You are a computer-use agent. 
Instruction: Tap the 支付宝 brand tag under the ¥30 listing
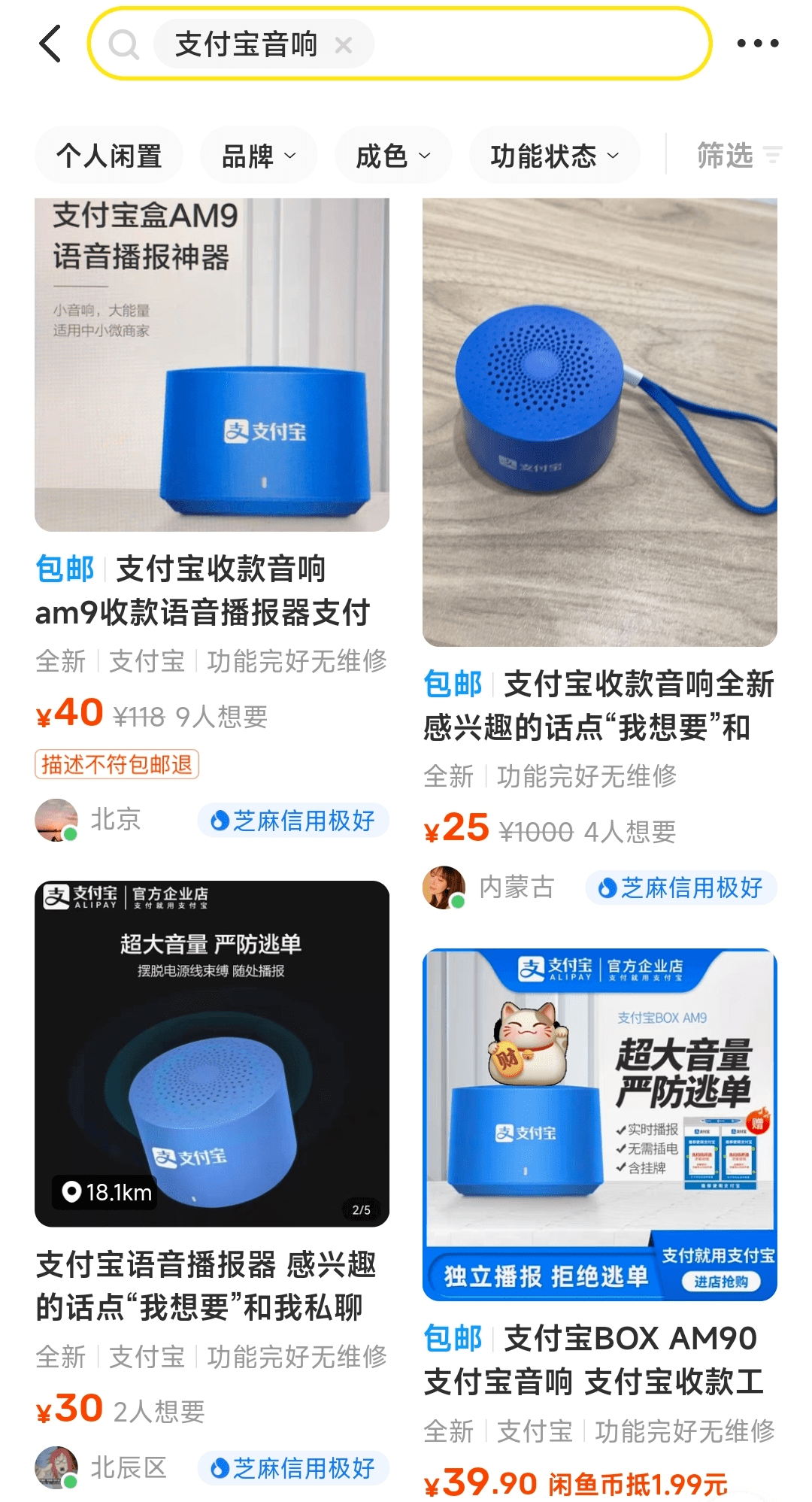(147, 1356)
